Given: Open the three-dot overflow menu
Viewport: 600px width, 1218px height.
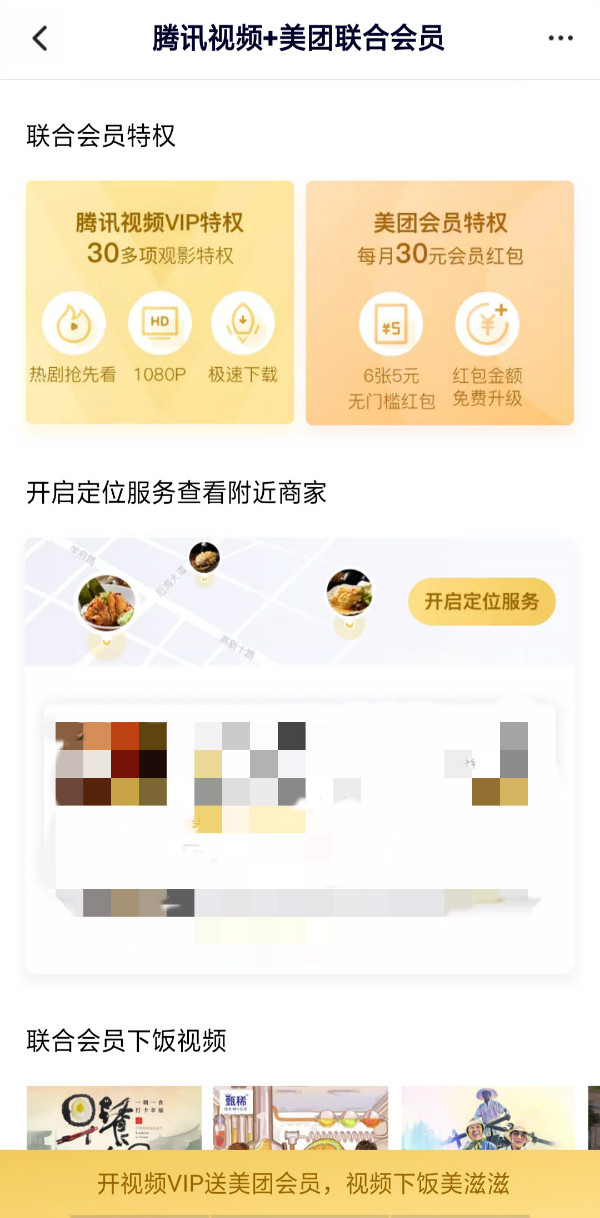Looking at the screenshot, I should tap(561, 39).
